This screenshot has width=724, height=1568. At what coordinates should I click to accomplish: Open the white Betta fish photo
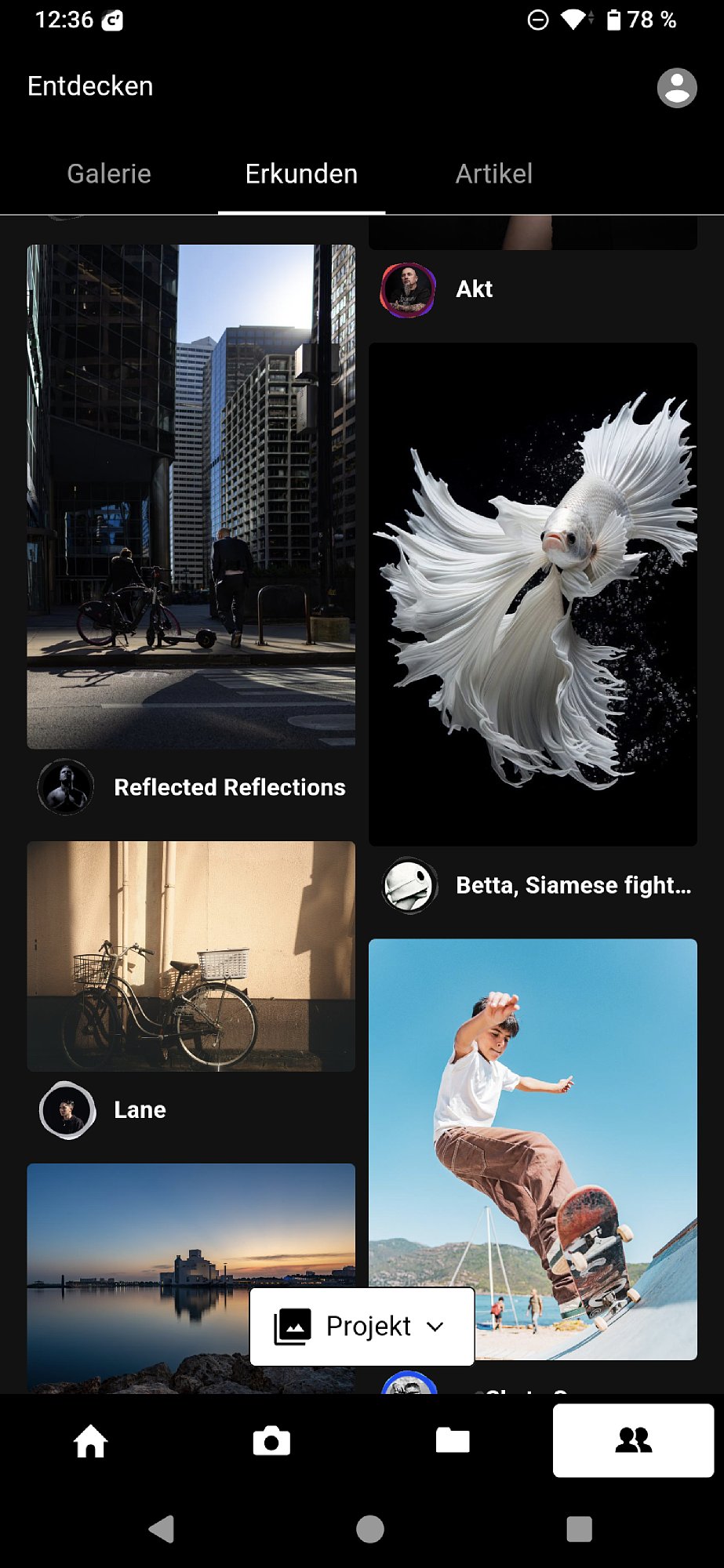533,593
